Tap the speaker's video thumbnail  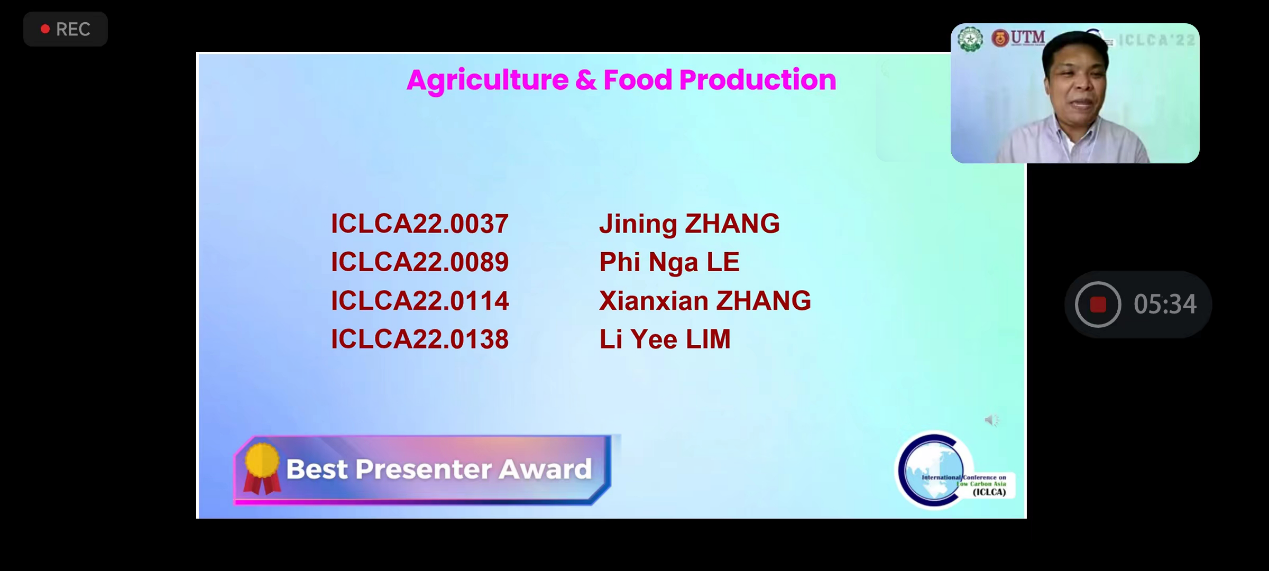pos(1074,93)
